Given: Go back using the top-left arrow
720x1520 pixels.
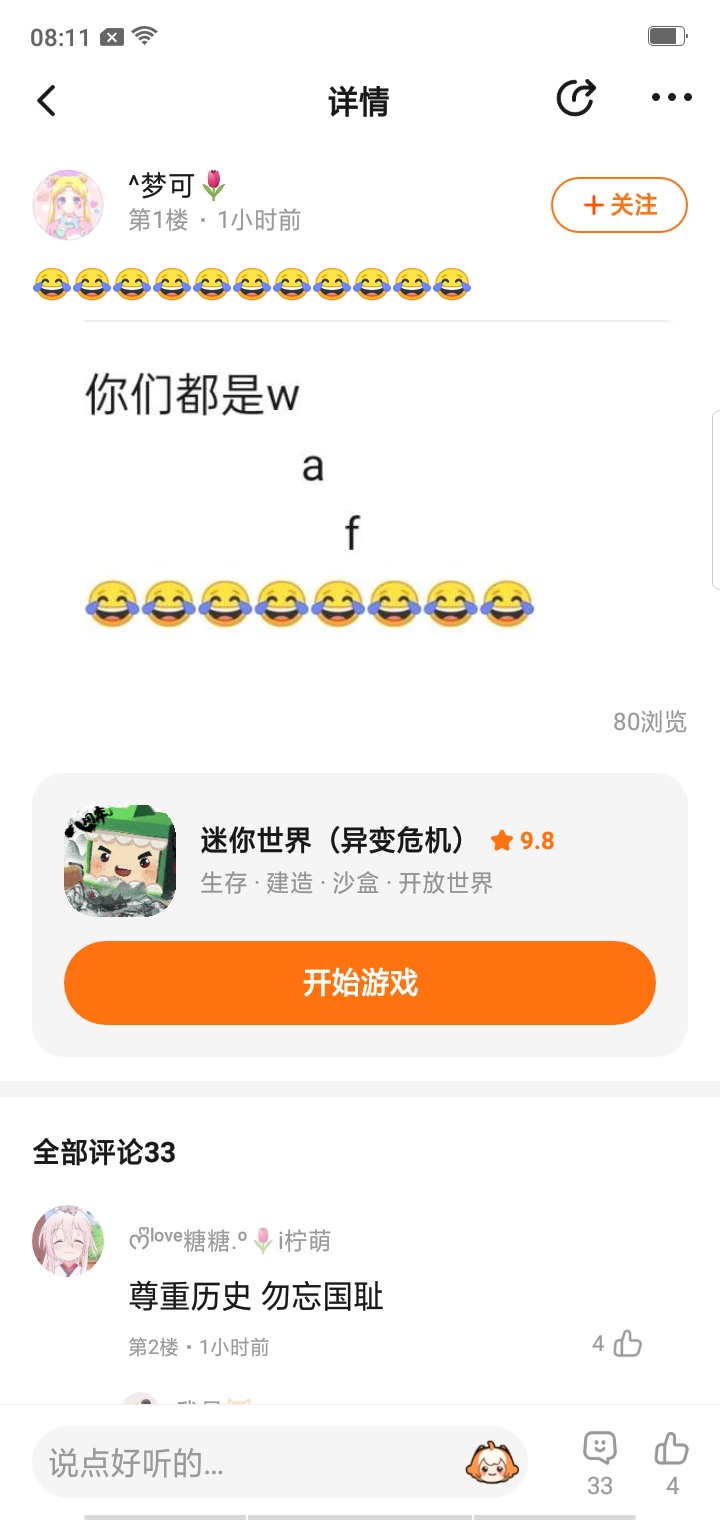Looking at the screenshot, I should coord(46,100).
